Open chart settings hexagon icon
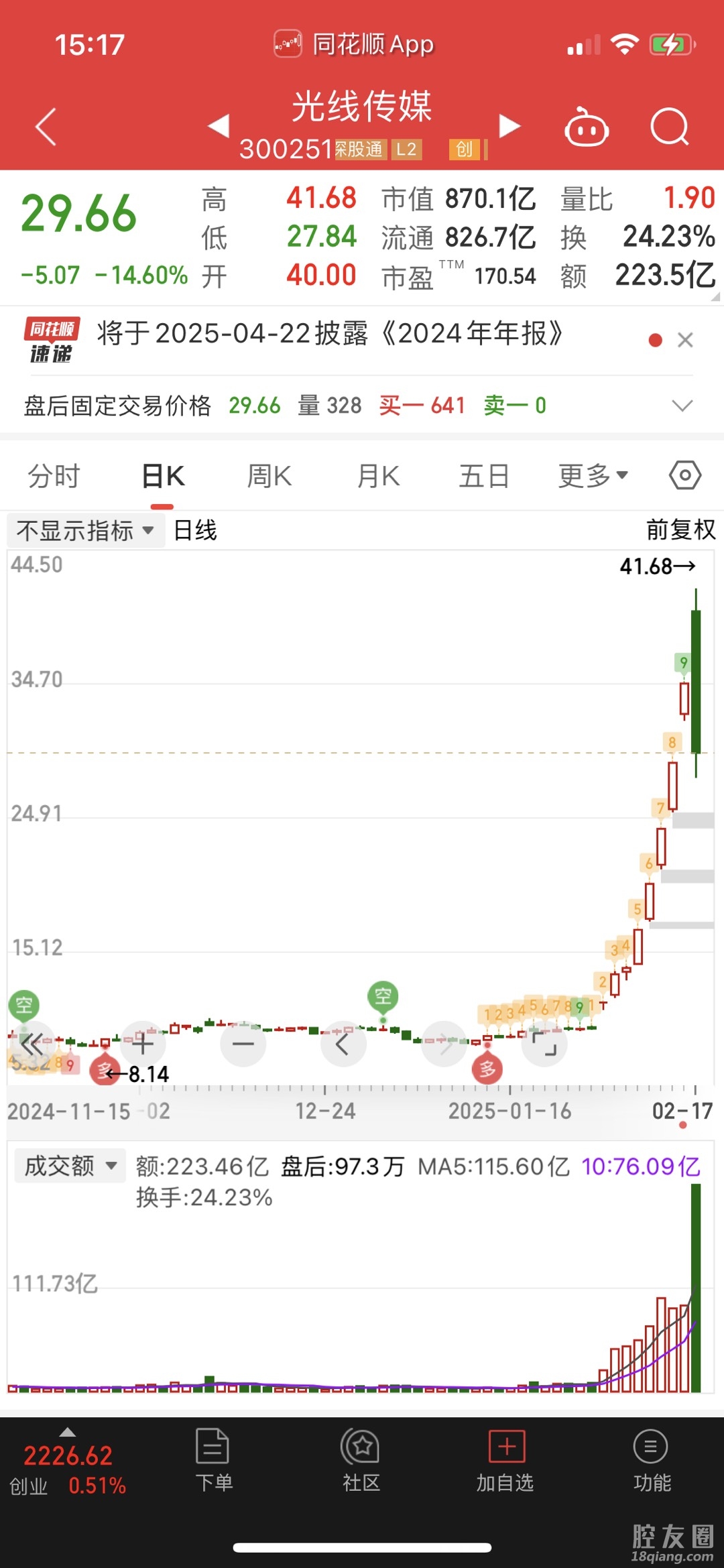The width and height of the screenshot is (724, 1568). point(684,476)
